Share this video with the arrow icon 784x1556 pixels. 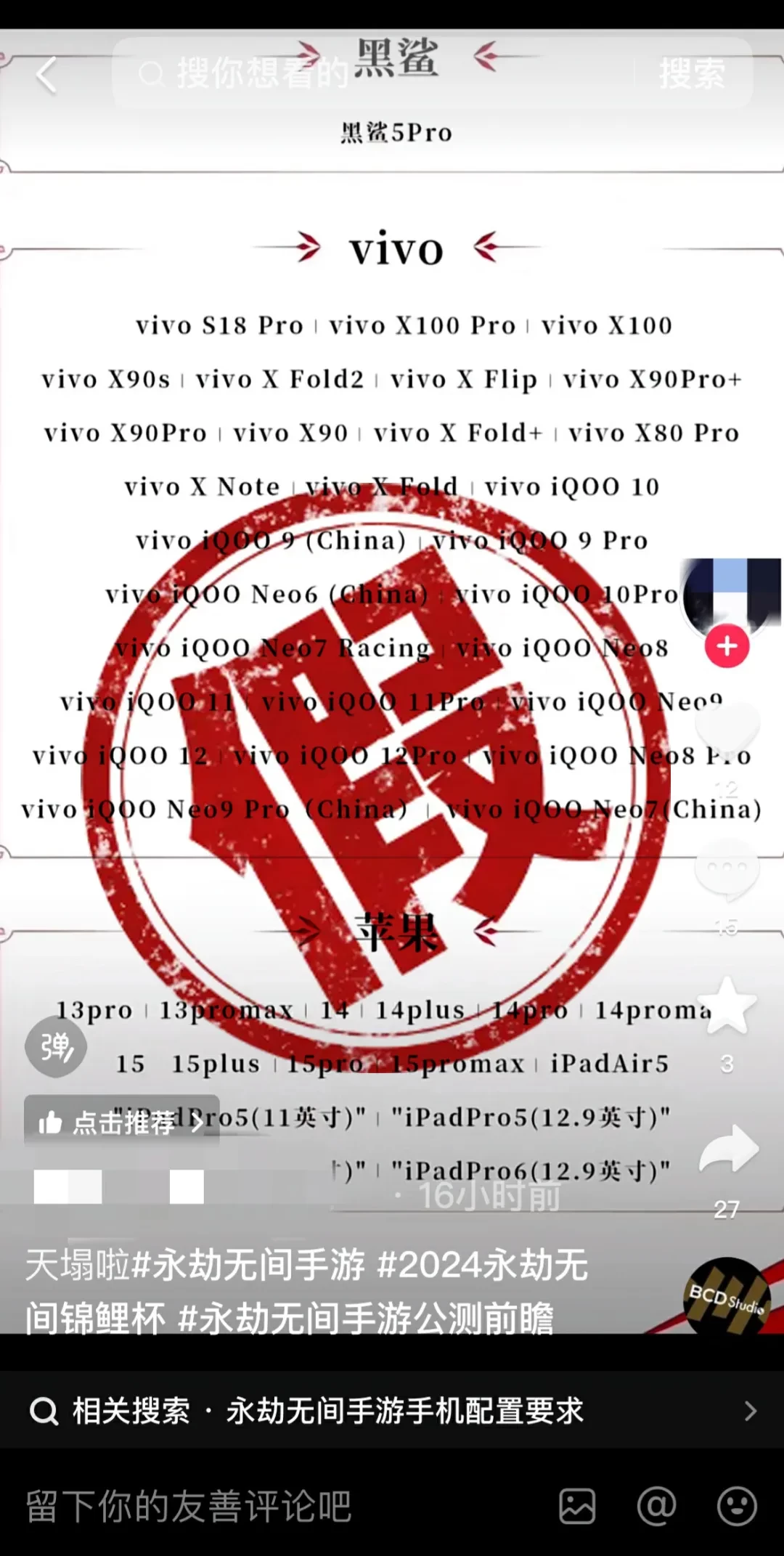(x=728, y=1149)
